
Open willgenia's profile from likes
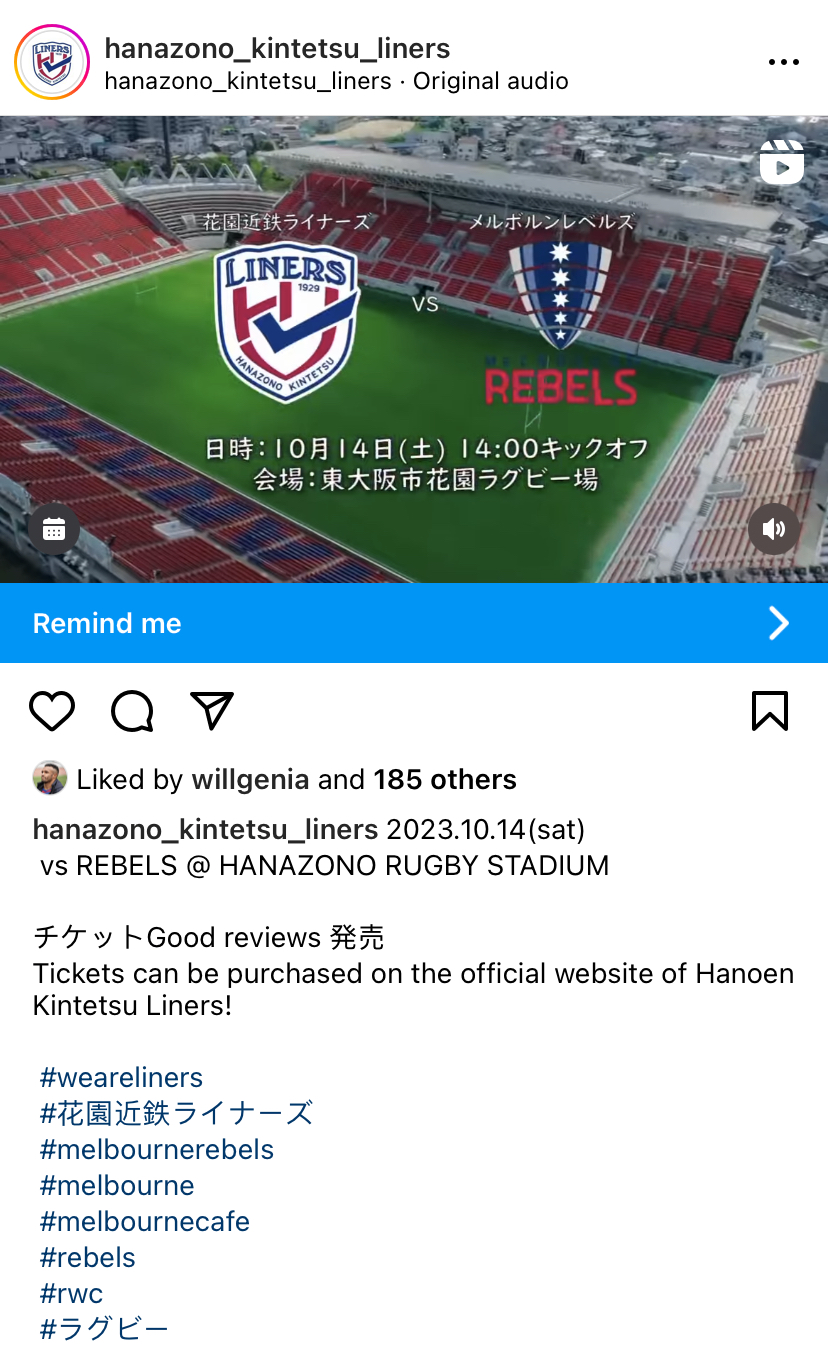click(250, 780)
